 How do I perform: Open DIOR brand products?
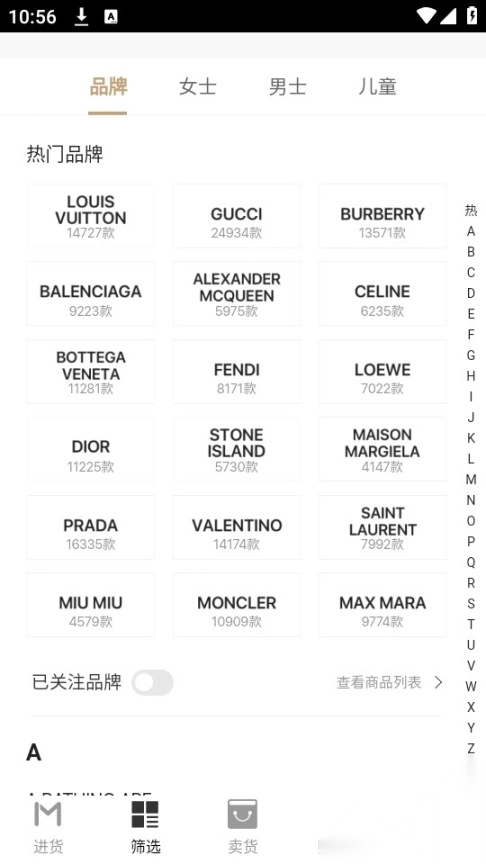(91, 450)
